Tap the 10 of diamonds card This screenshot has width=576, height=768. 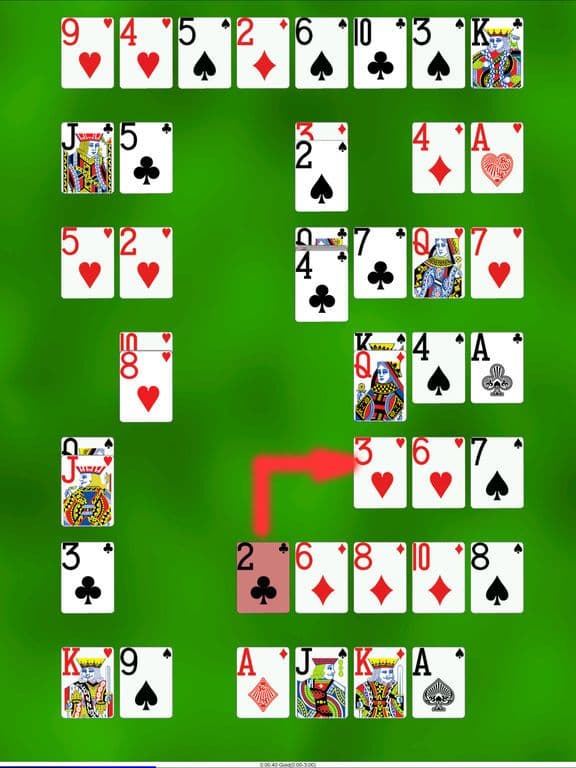click(438, 577)
